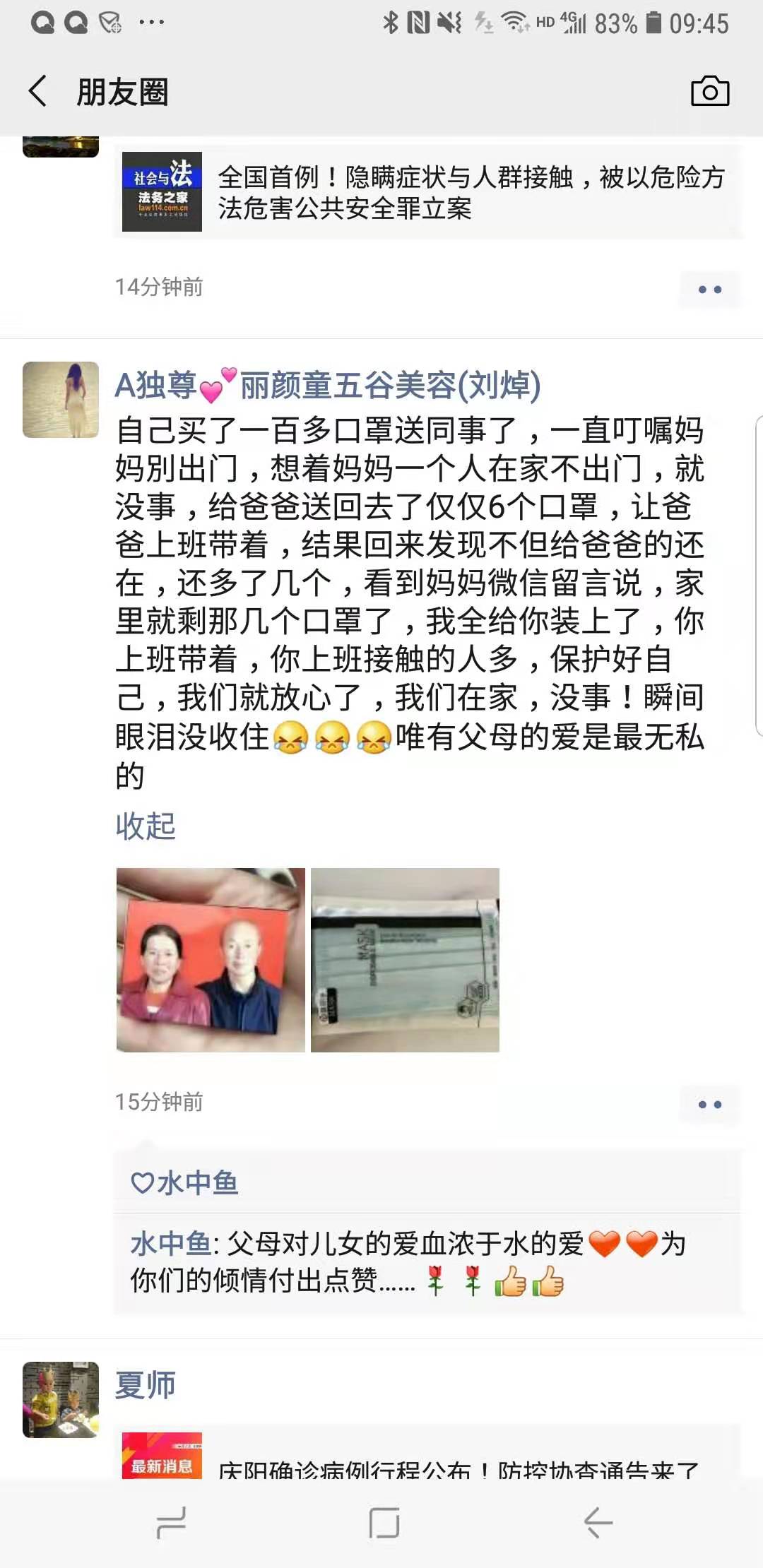
Task: Open the options dots beside 14分钟前
Action: 709,290
